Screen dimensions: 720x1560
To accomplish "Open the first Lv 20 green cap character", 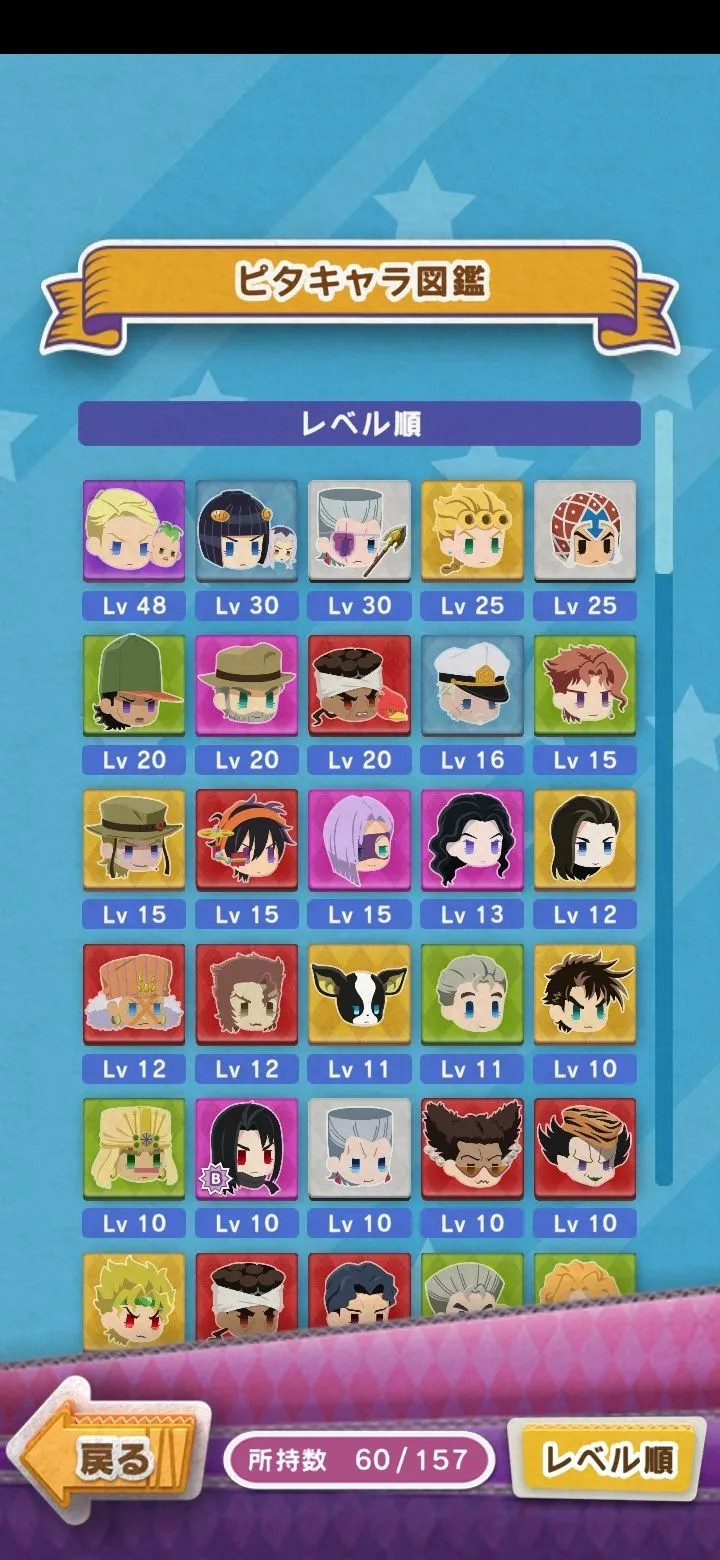I will coord(134,685).
